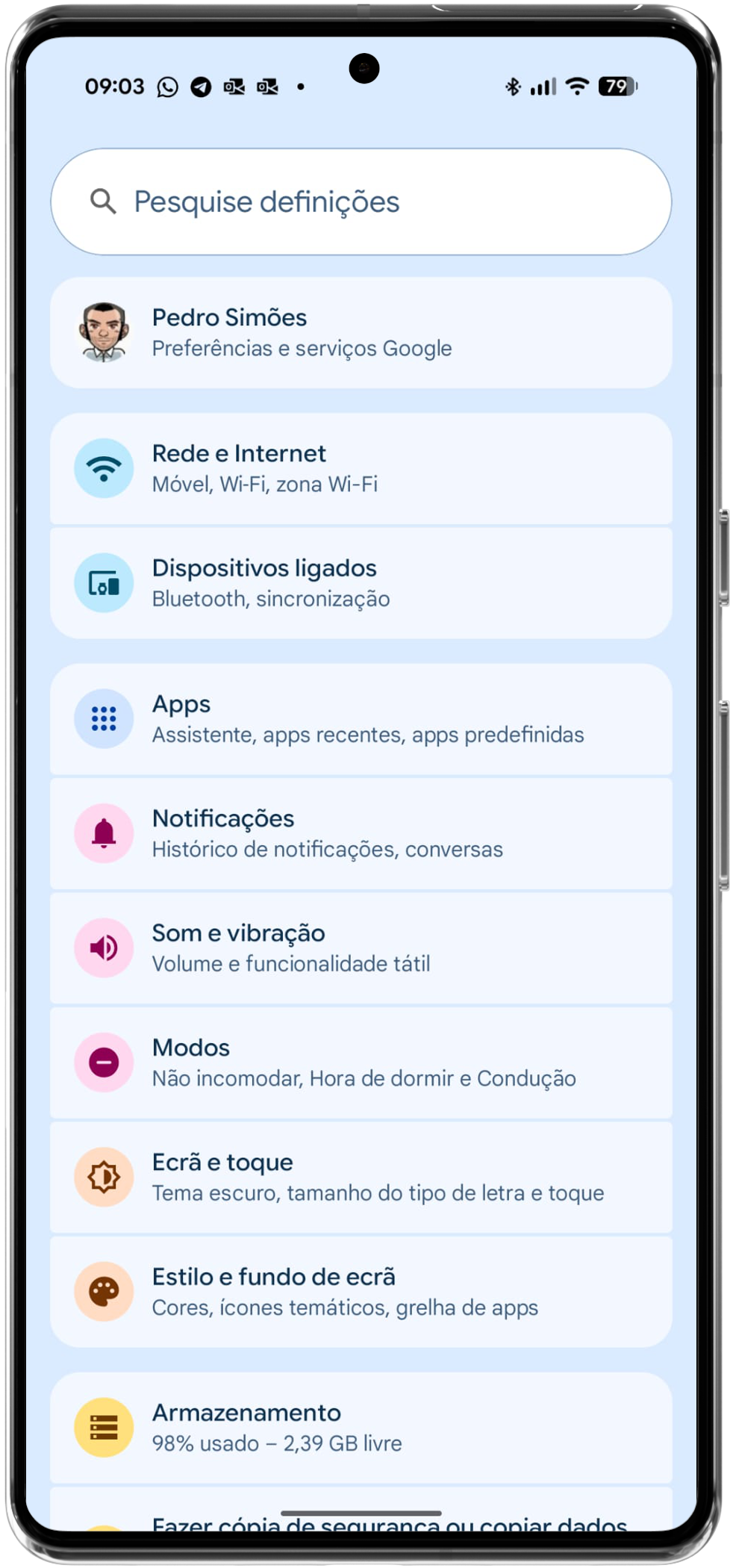Open Pedro Simões Google account preferences
The height and width of the screenshot is (1568, 730).
coord(361,333)
